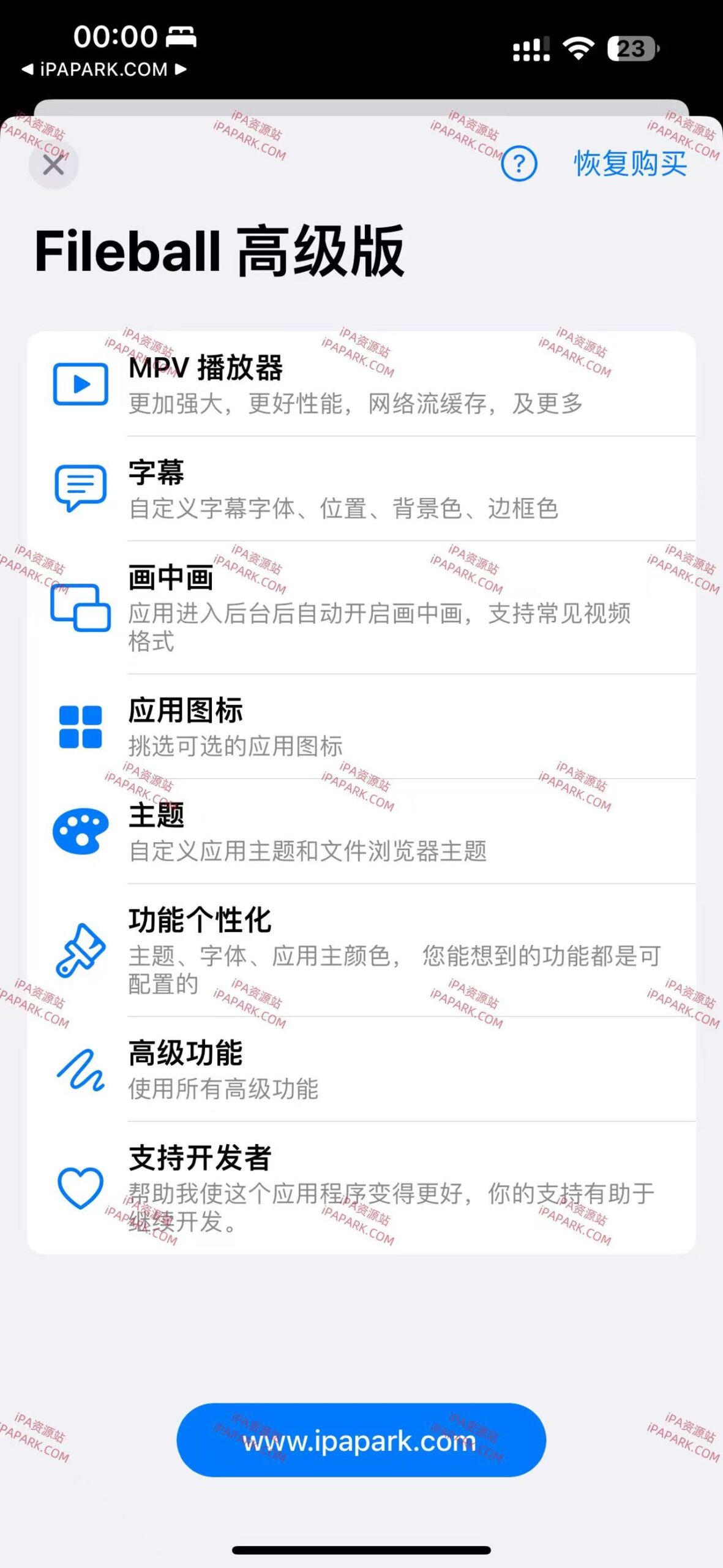Screen dimensions: 723x1568
Task: Tap 恢复购买 to restore purchases
Action: point(629,163)
